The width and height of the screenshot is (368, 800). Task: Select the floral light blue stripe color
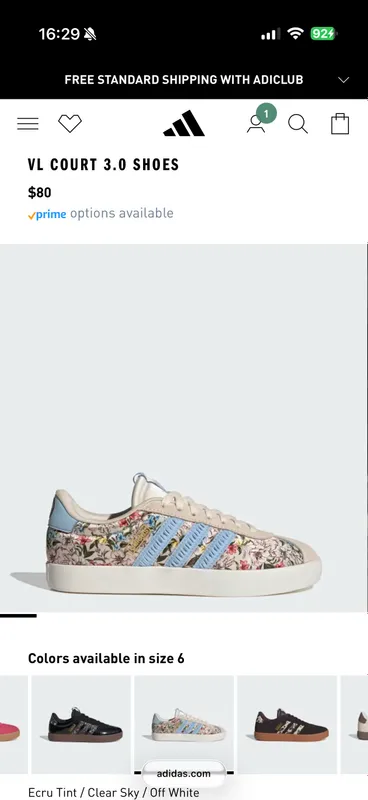click(x=184, y=724)
